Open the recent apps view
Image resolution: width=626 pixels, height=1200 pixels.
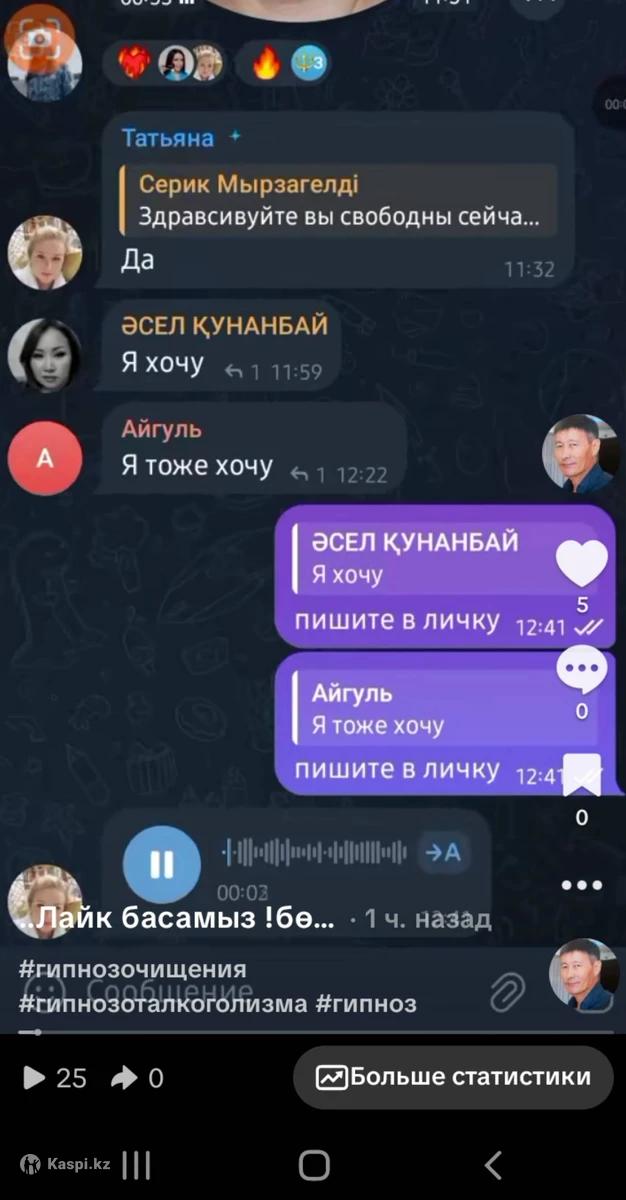(x=136, y=1165)
